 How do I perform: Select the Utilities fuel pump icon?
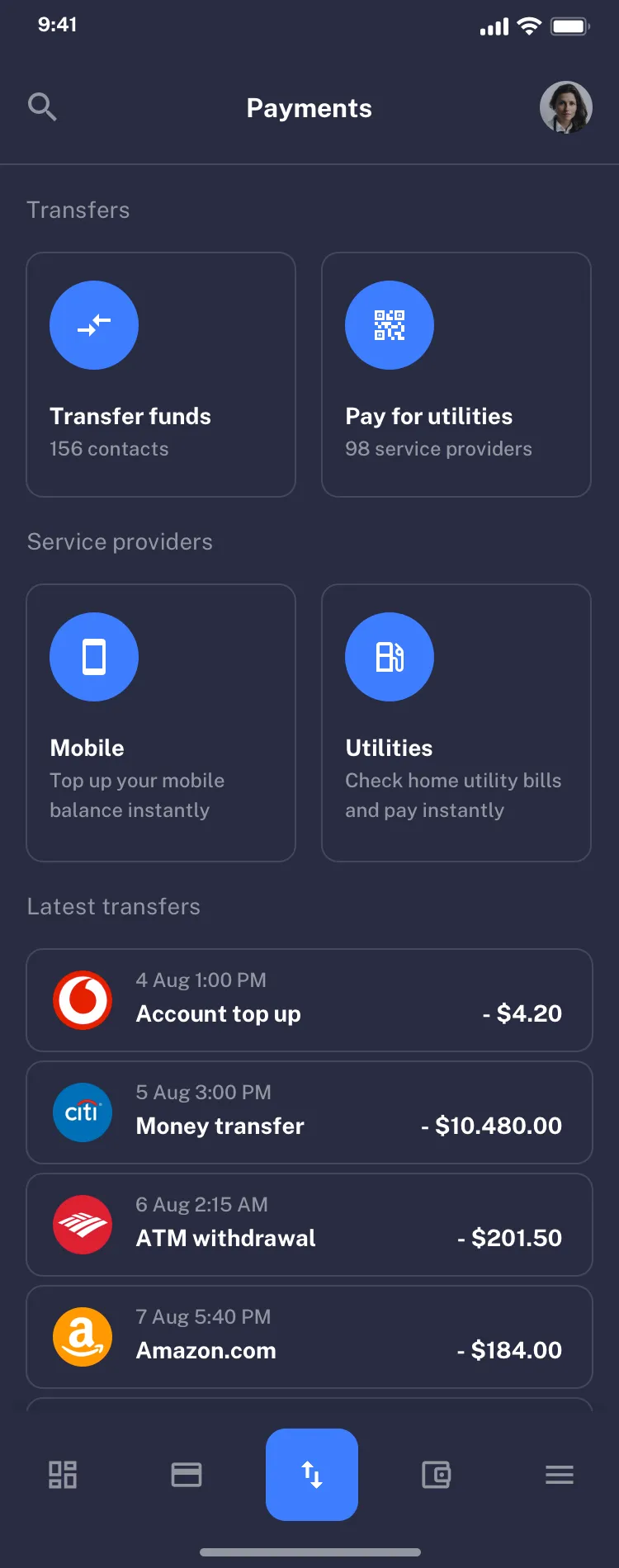point(389,656)
